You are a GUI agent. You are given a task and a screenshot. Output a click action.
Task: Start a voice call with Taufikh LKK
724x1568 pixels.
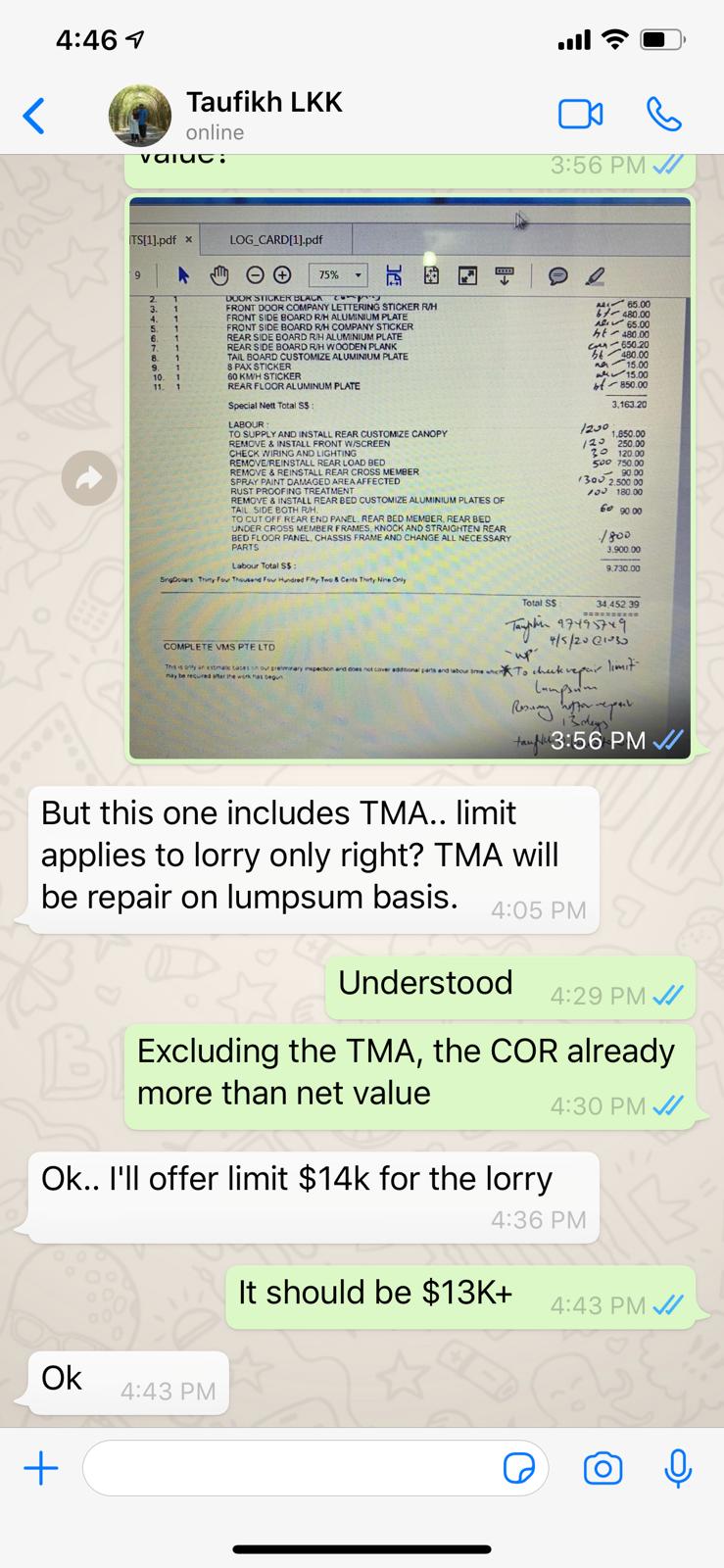coord(664,115)
